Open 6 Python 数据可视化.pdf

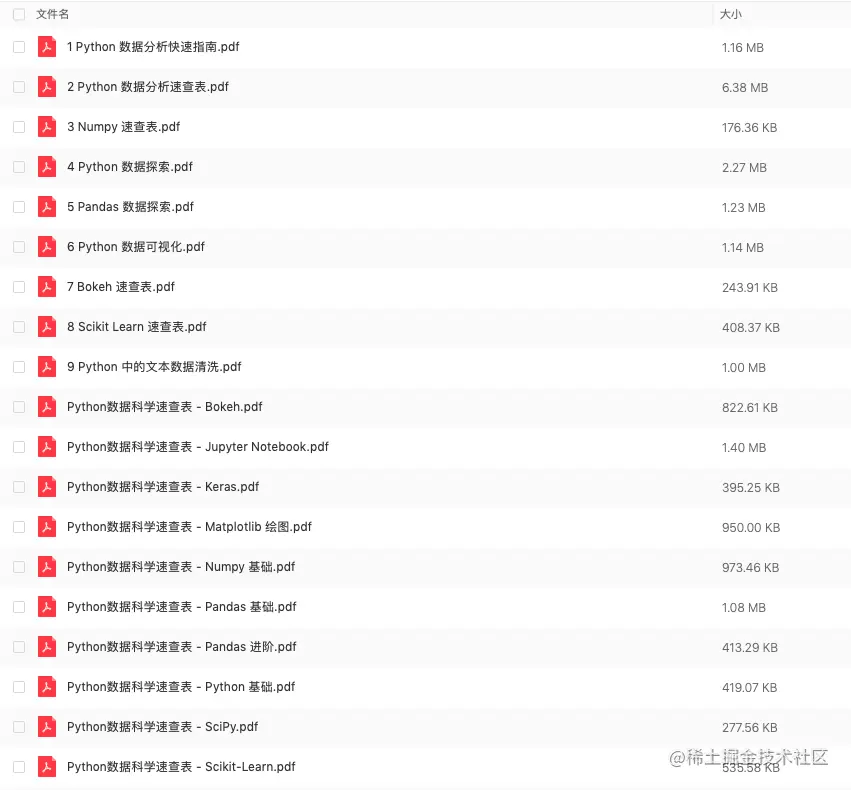pos(135,247)
